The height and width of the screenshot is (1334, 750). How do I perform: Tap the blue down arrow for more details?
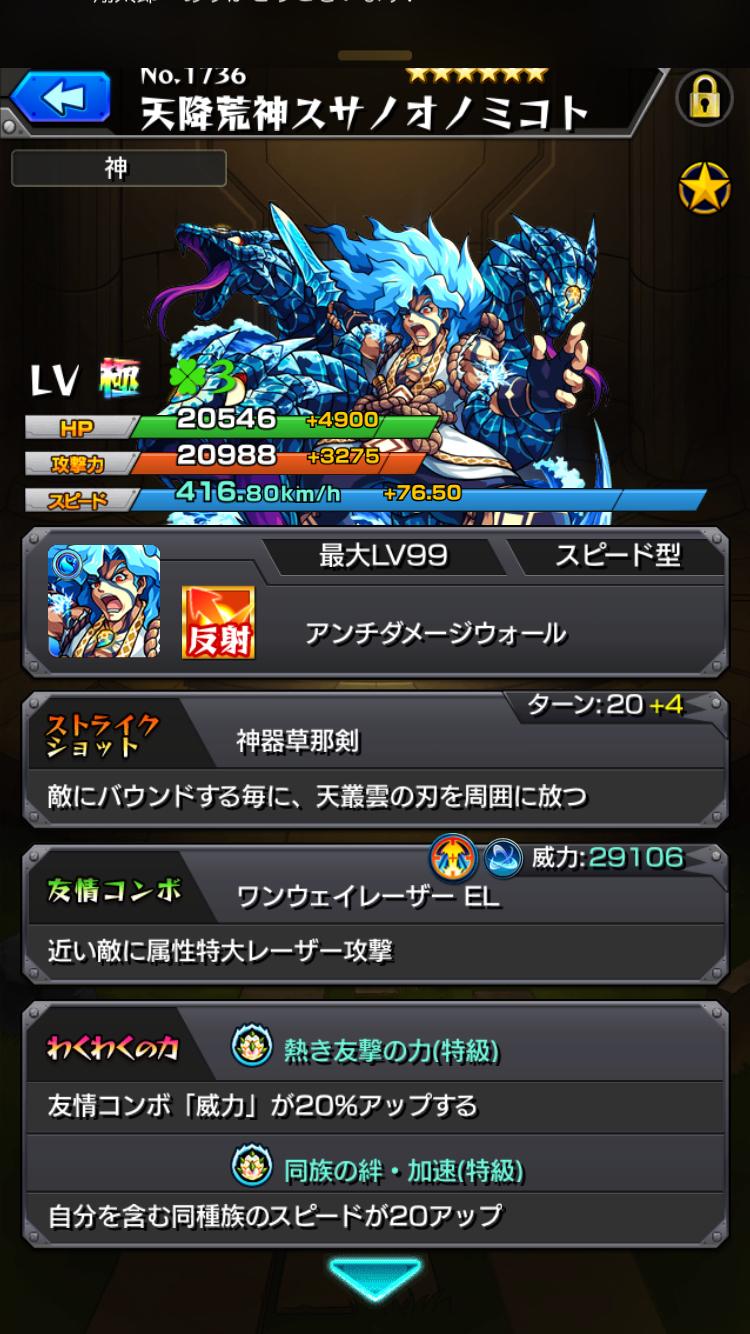click(375, 1279)
